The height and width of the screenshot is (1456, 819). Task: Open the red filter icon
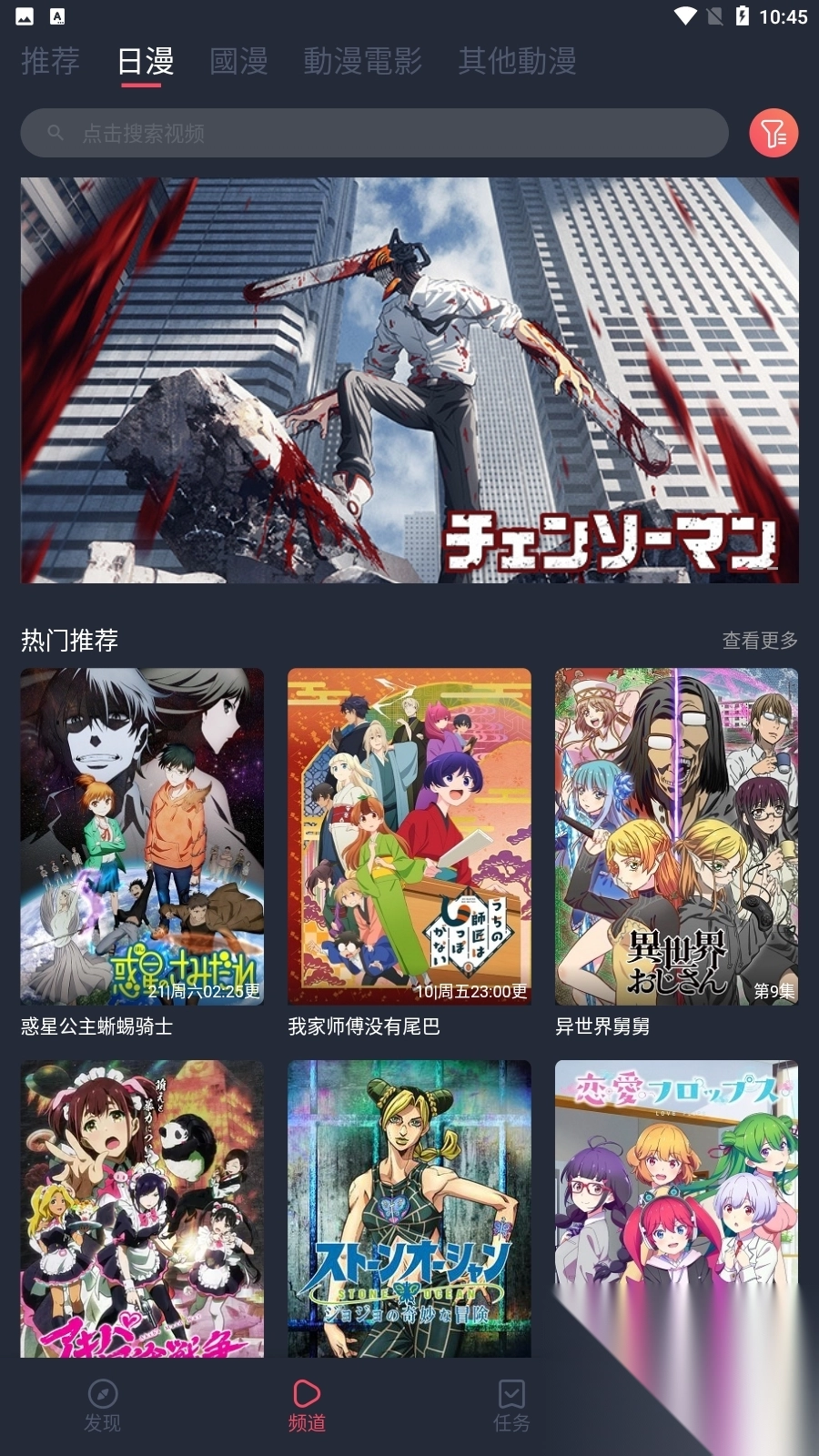773,134
